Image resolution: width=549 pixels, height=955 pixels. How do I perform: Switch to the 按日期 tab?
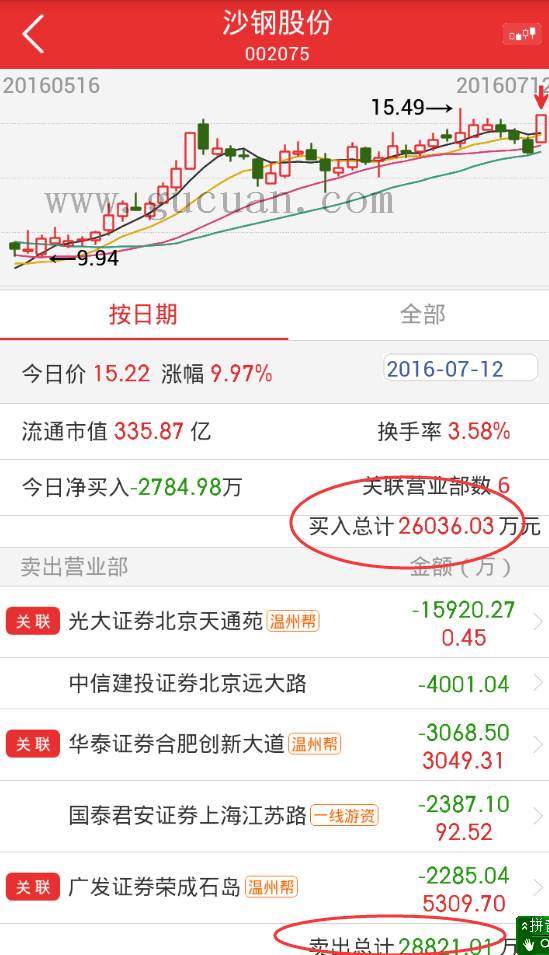click(x=143, y=315)
